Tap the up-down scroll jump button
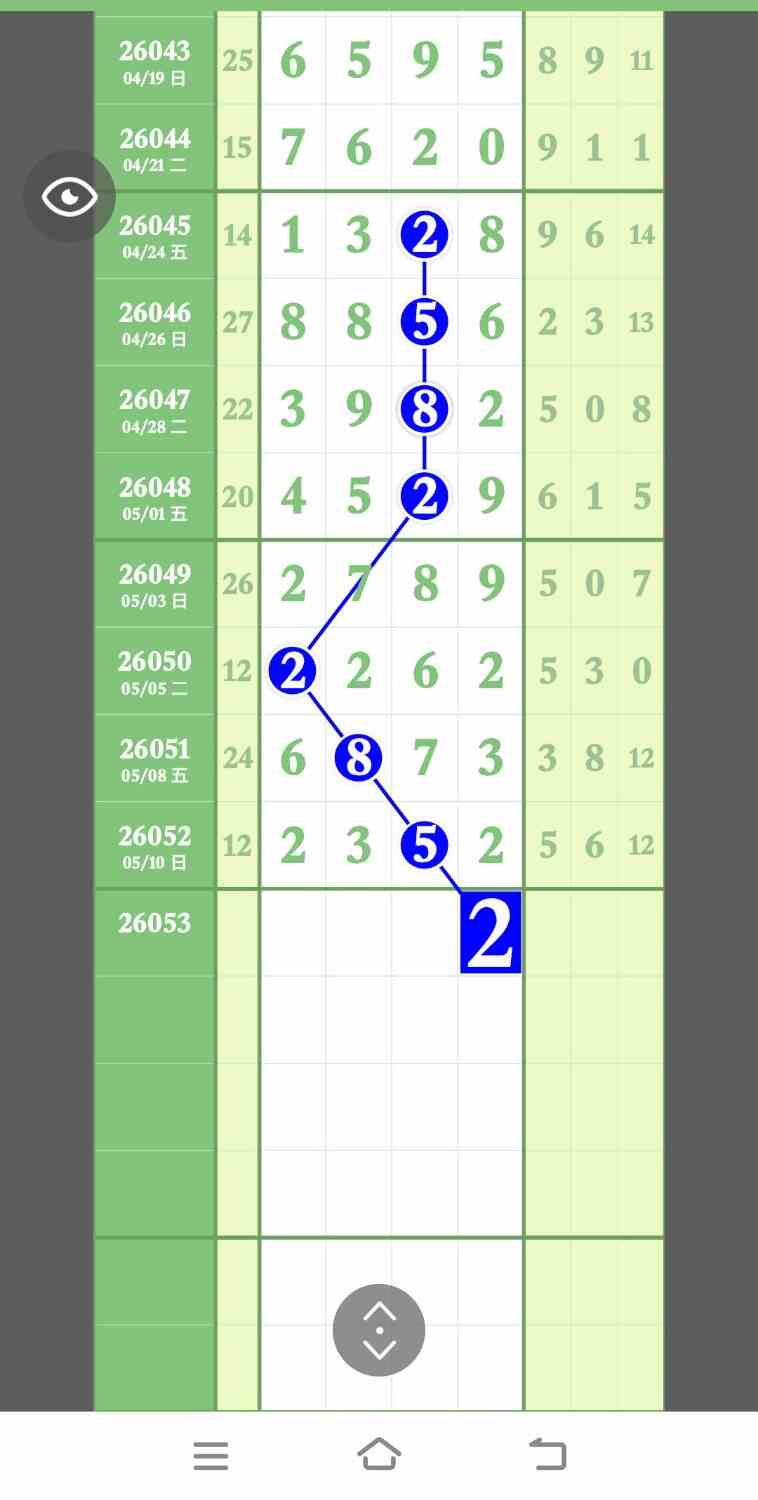The height and width of the screenshot is (1500, 758). click(x=379, y=1330)
